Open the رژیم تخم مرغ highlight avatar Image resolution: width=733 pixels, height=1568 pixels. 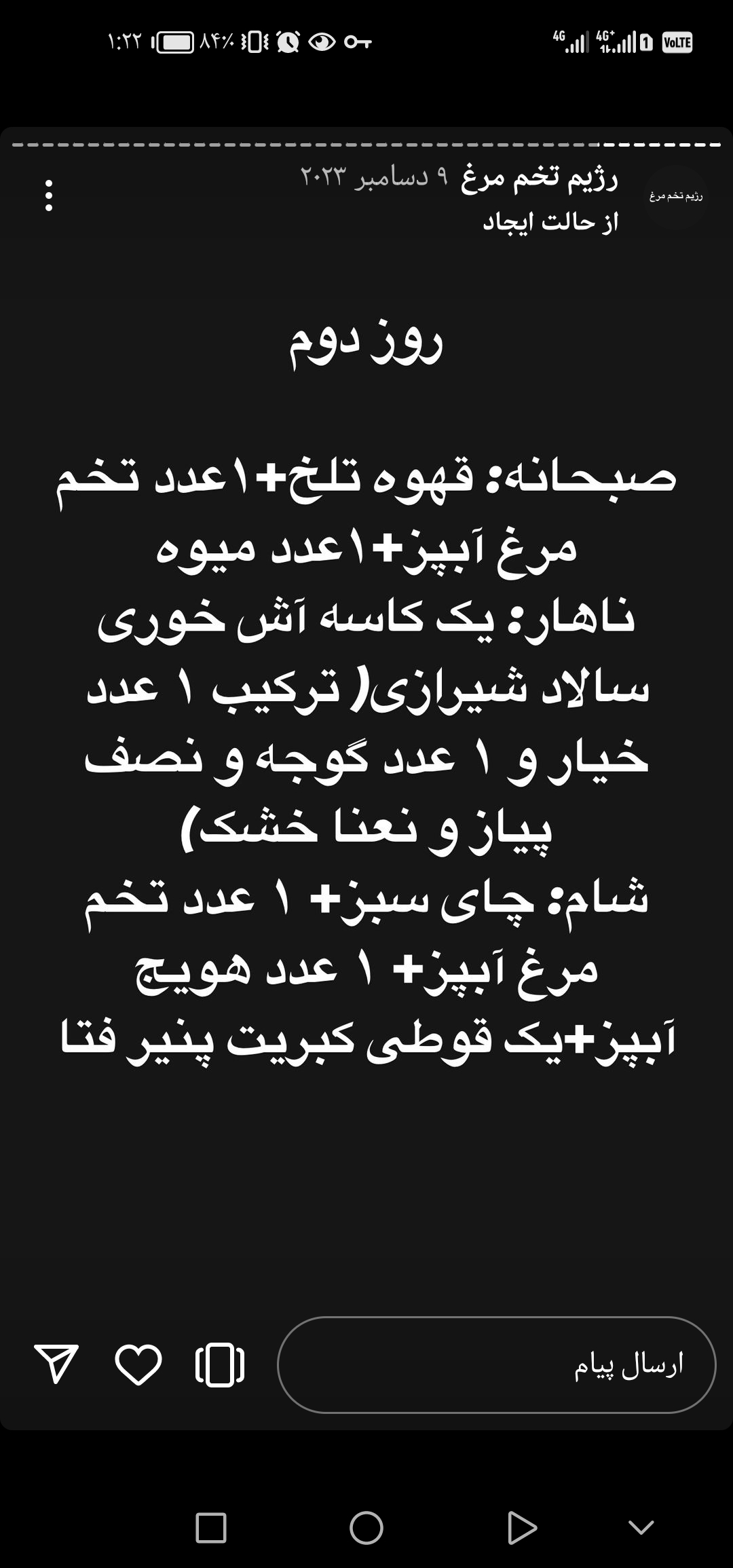(x=675, y=196)
